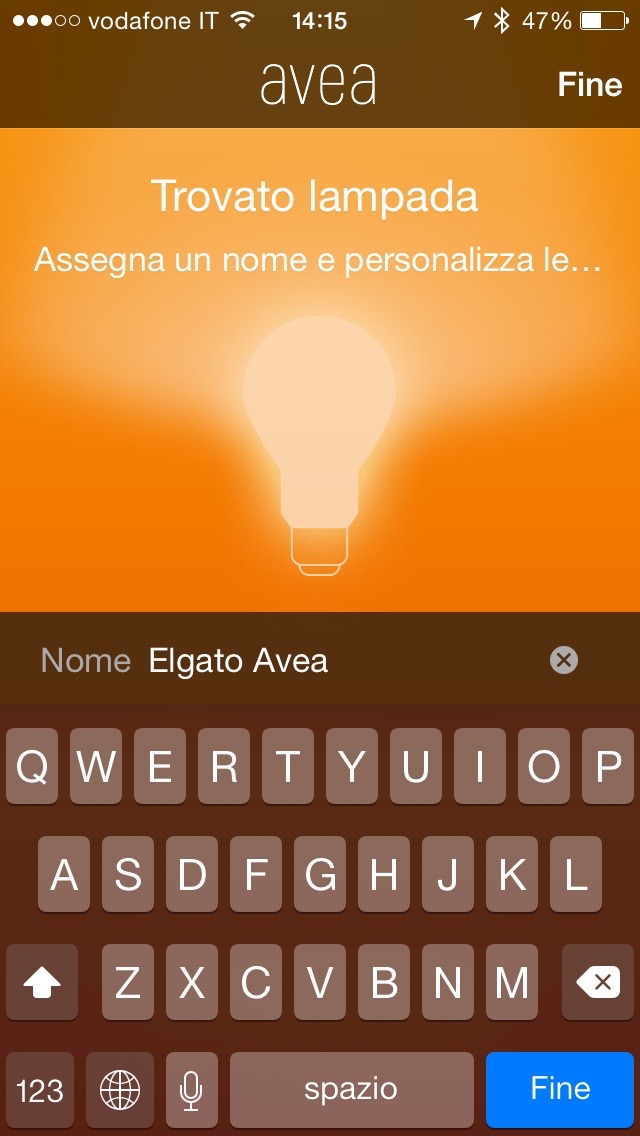Screen dimensions: 640x1136
Task: Tap the spazio space bar
Action: click(351, 1089)
